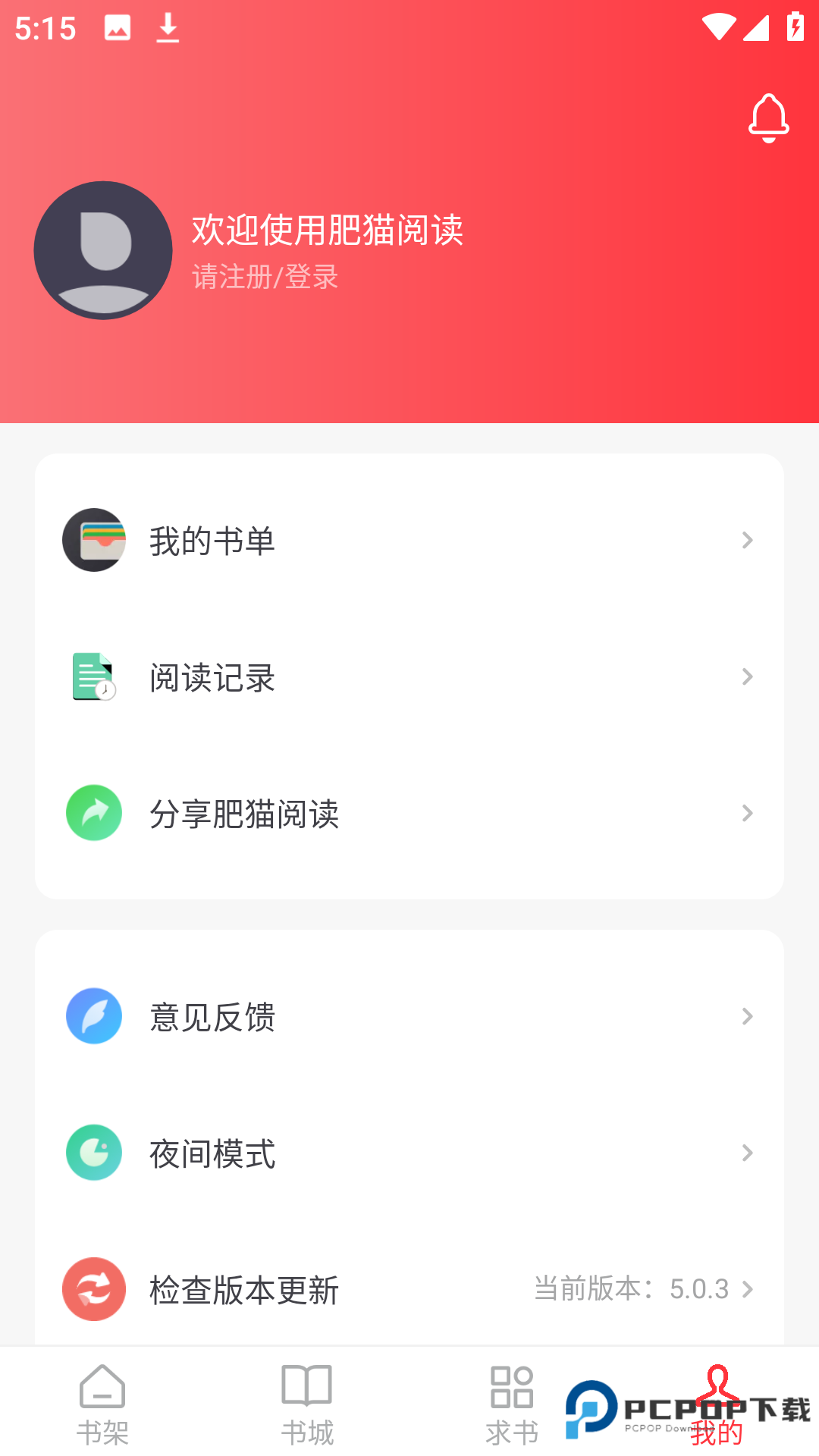Tap the 检查版本更新 refresh icon

94,1289
